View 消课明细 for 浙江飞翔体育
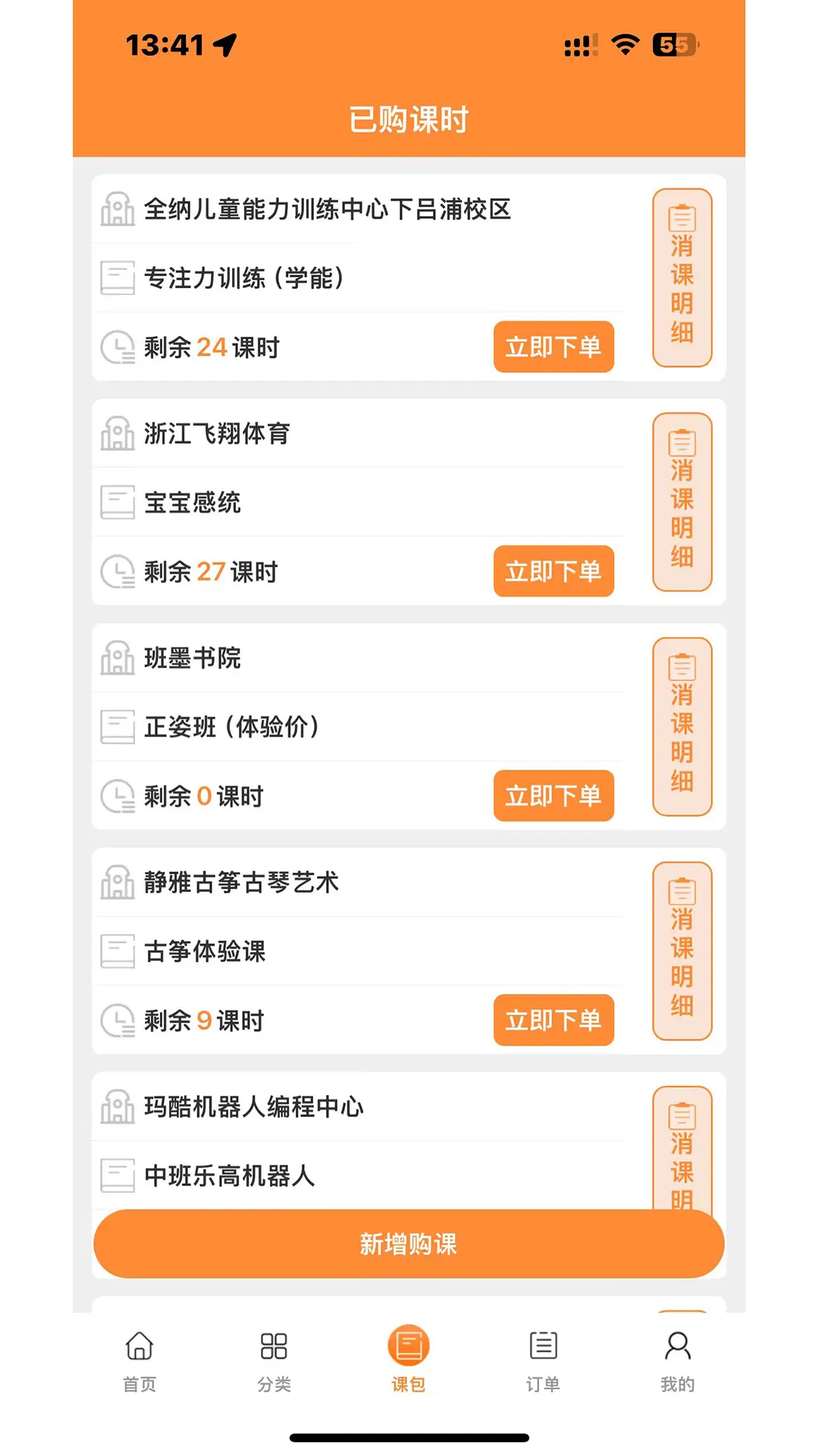Image resolution: width=819 pixels, height=1456 pixels. click(x=682, y=502)
